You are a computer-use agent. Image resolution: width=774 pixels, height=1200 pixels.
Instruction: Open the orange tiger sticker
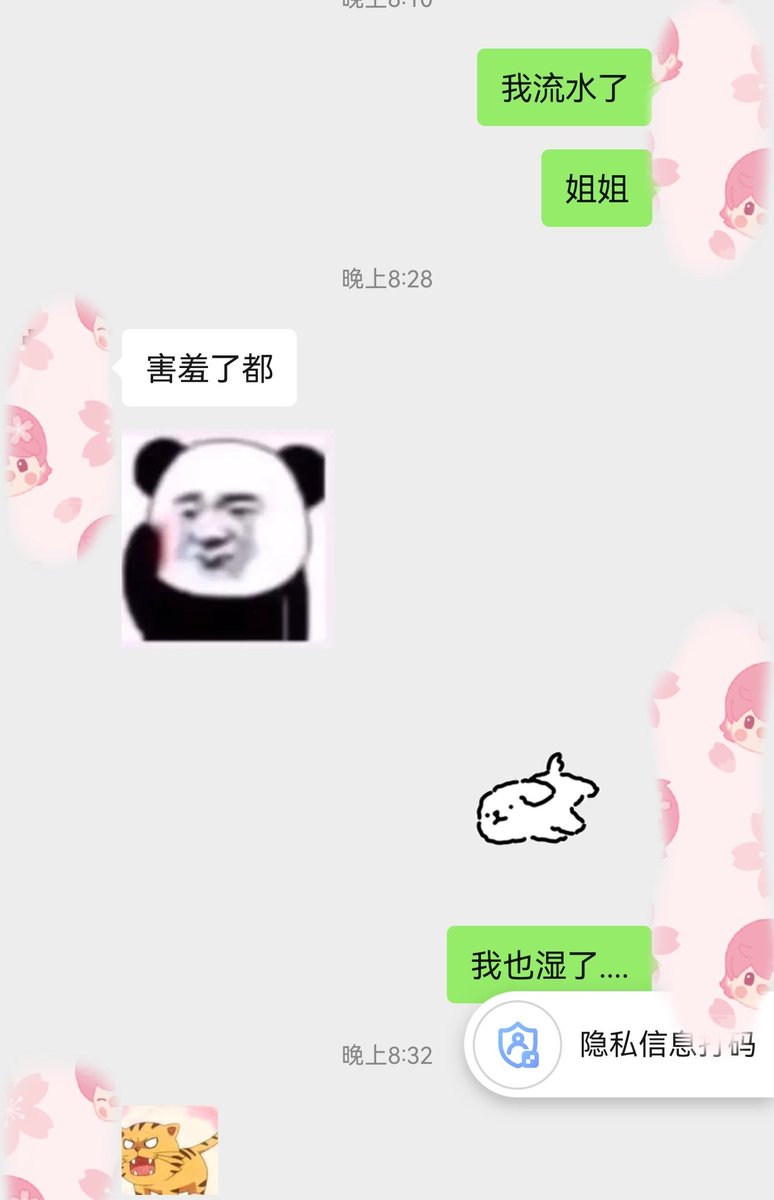tap(170, 1150)
